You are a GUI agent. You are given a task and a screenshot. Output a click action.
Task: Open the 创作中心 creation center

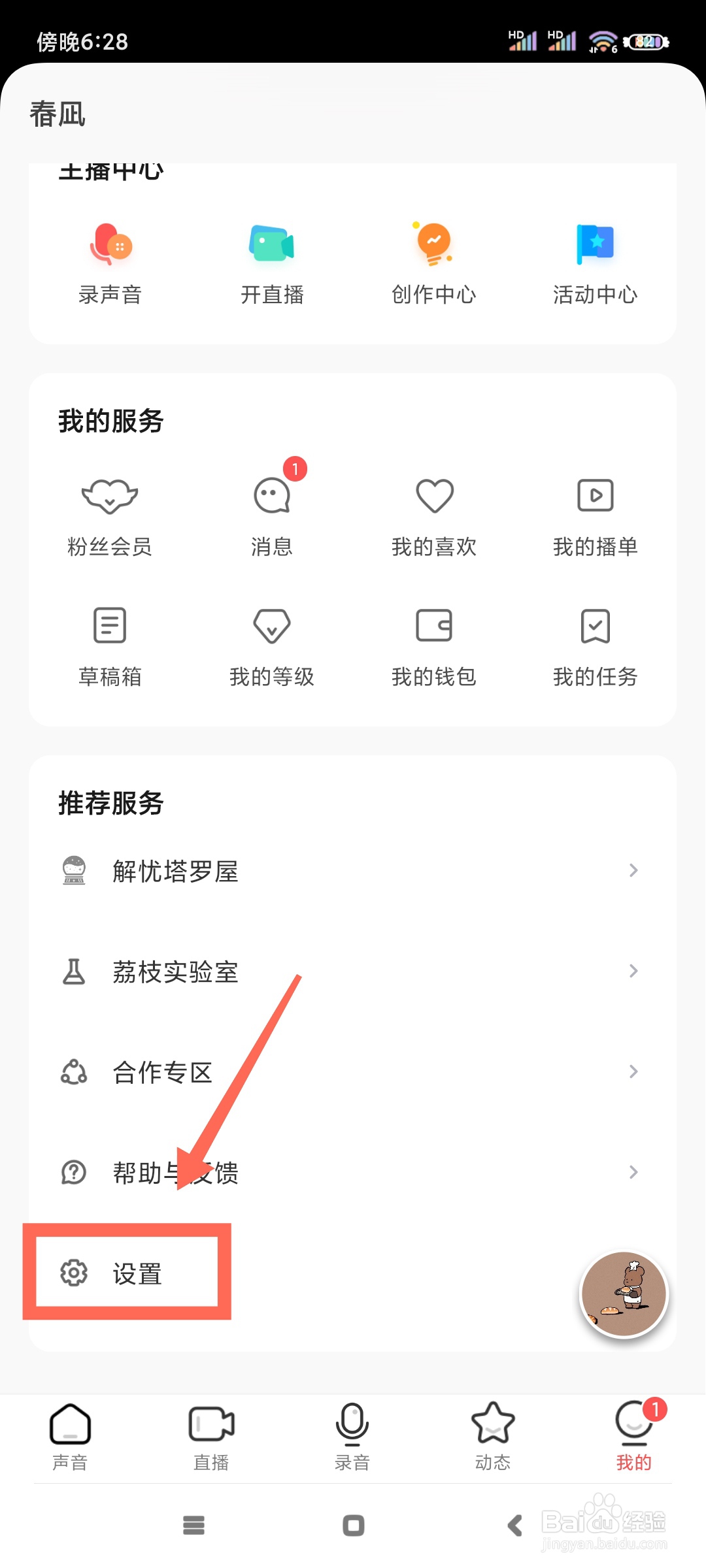click(433, 261)
